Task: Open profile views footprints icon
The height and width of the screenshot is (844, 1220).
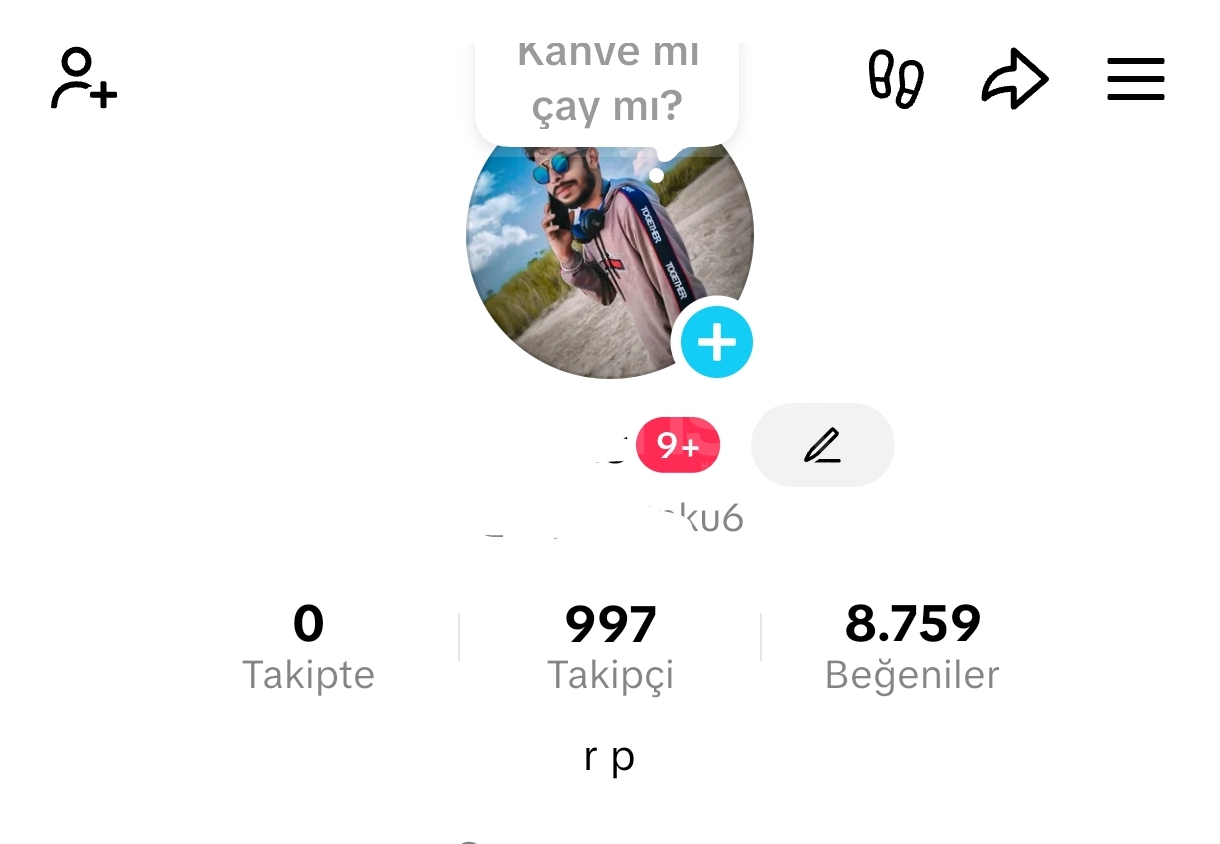Action: [x=895, y=79]
